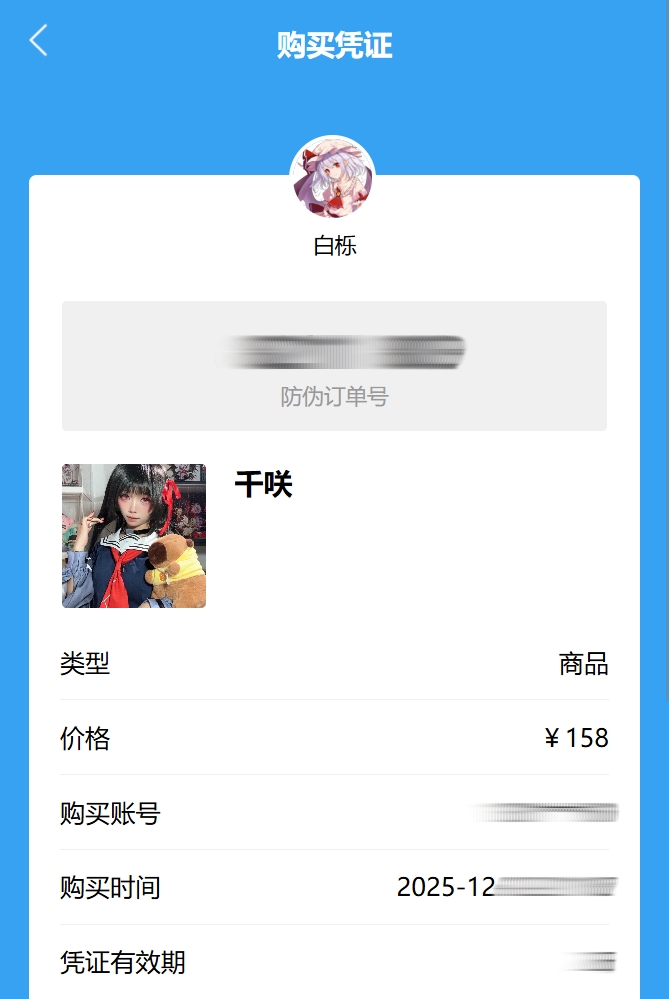Go back from the 购买凭证 page
The image size is (669, 999).
point(39,41)
